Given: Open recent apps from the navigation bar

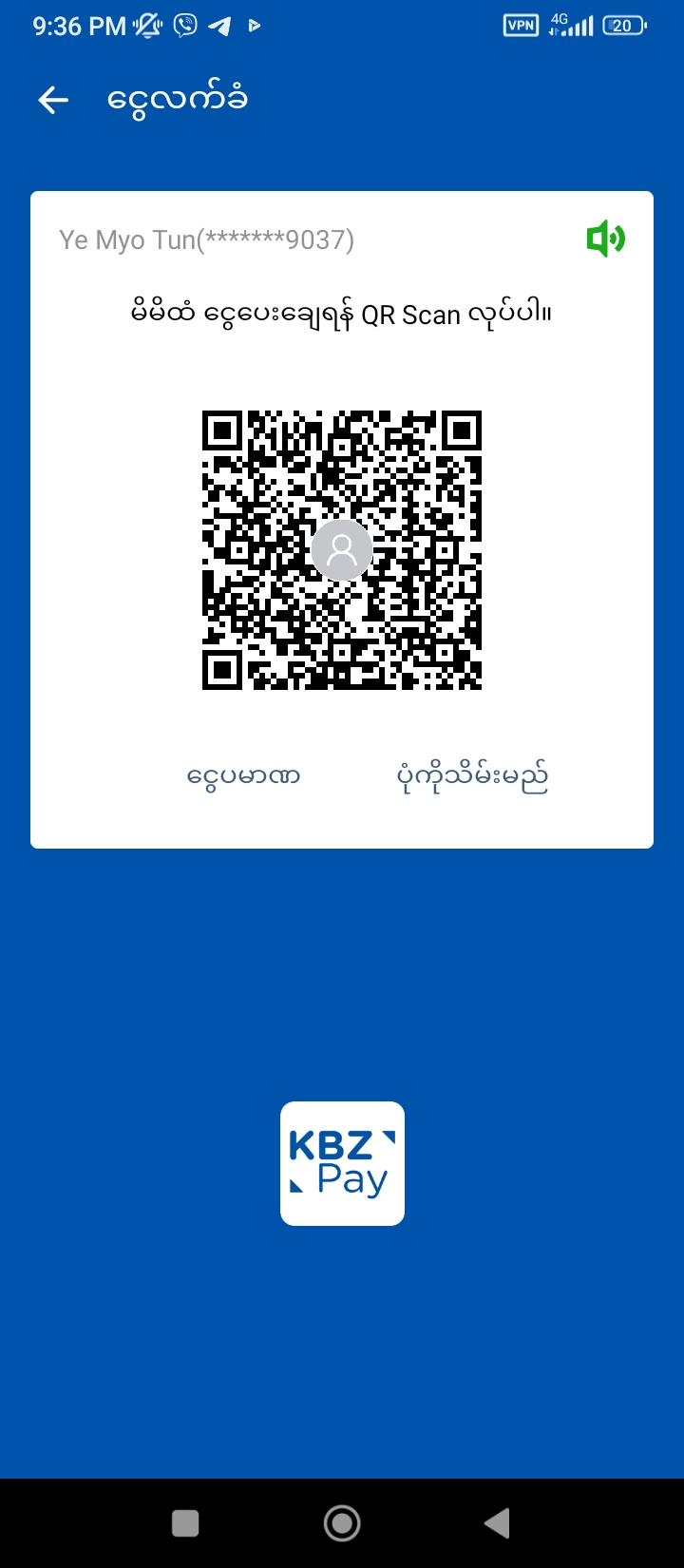Looking at the screenshot, I should (185, 1523).
